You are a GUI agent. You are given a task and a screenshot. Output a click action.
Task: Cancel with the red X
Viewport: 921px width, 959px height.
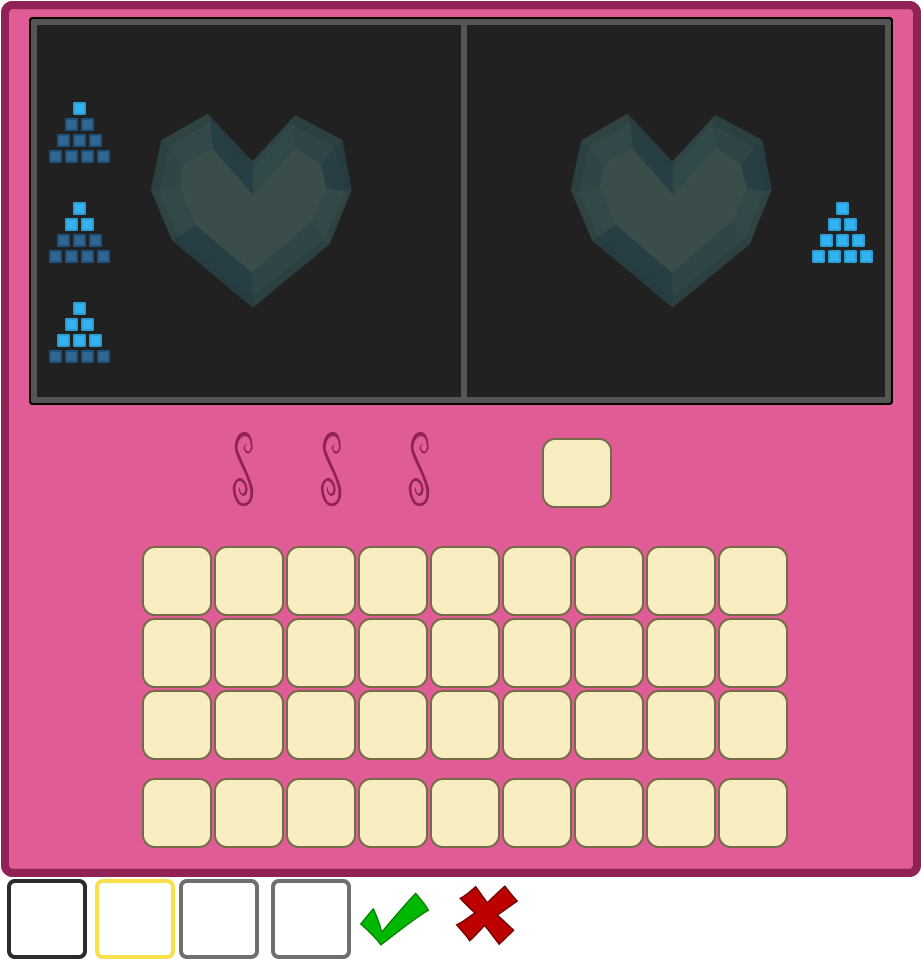point(487,914)
